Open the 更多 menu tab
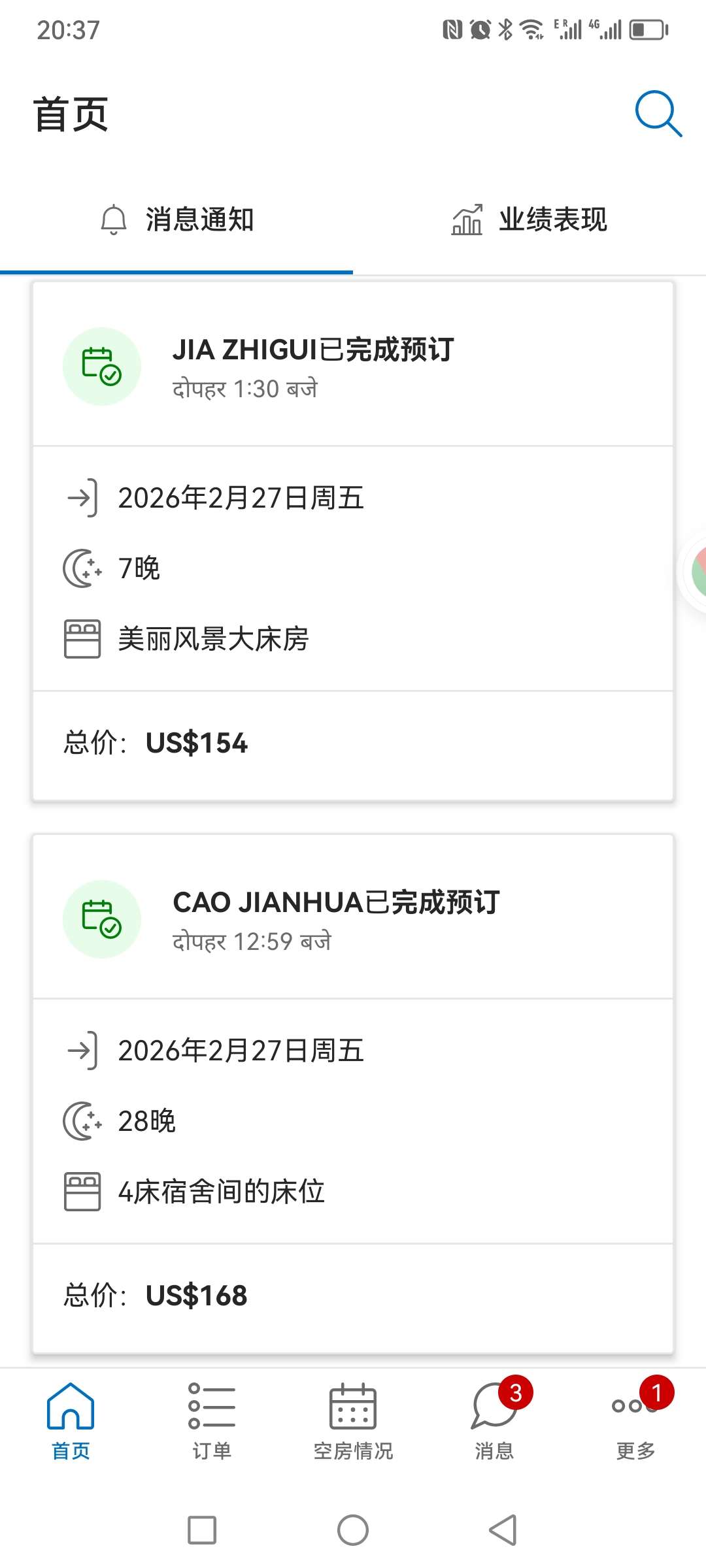This screenshot has width=706, height=1568. pyautogui.click(x=635, y=1422)
